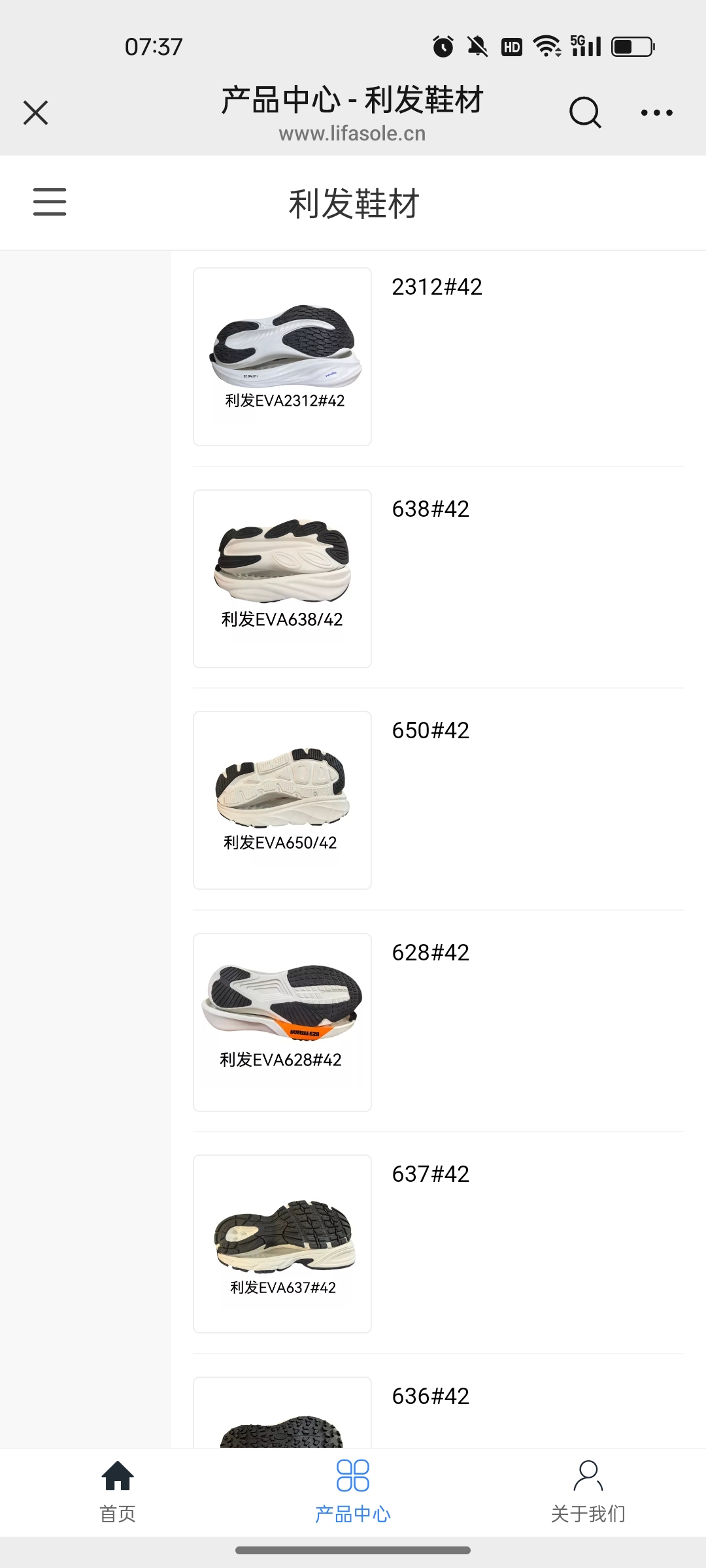Select the 628#42 product image
The image size is (706, 1568).
click(282, 1022)
